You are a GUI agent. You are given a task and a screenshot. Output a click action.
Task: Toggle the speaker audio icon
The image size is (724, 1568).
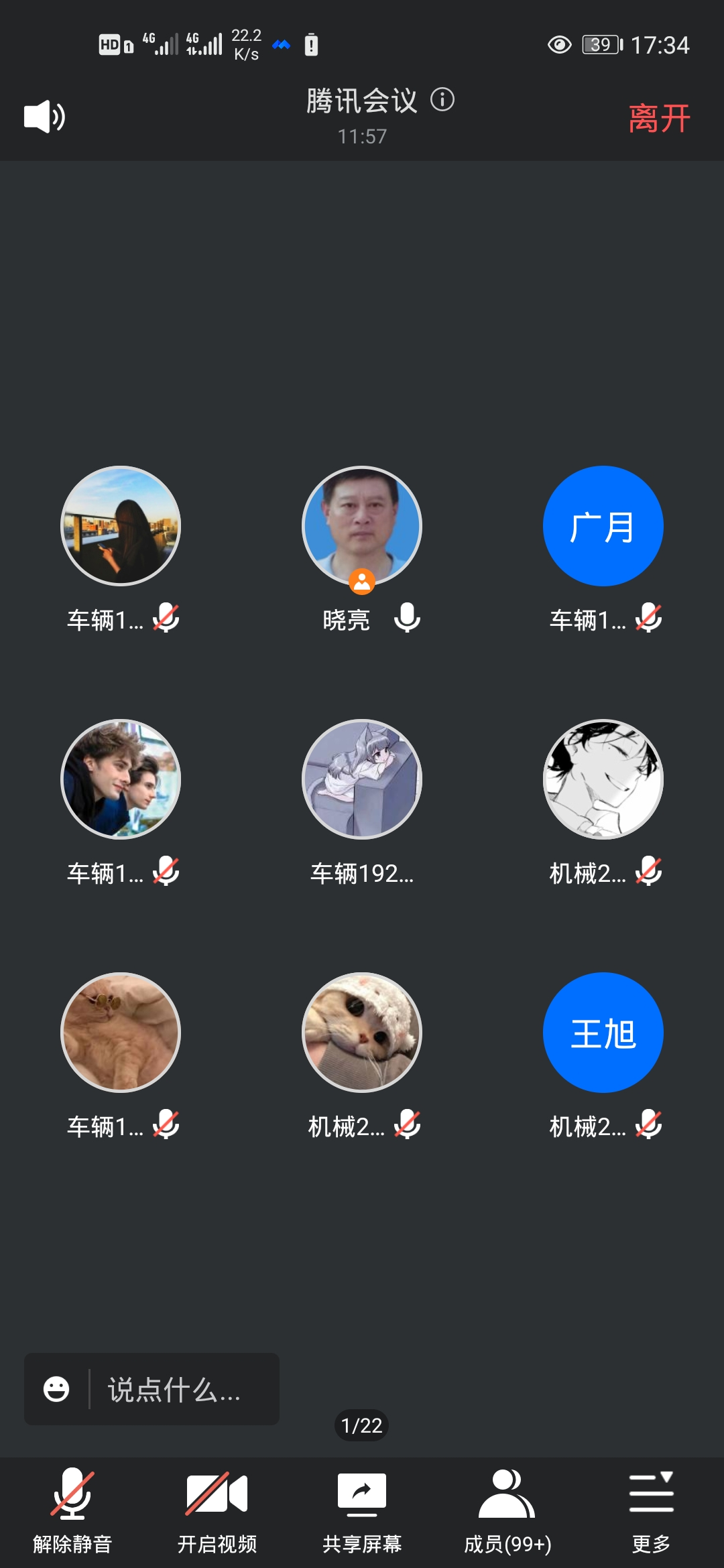pos(44,117)
